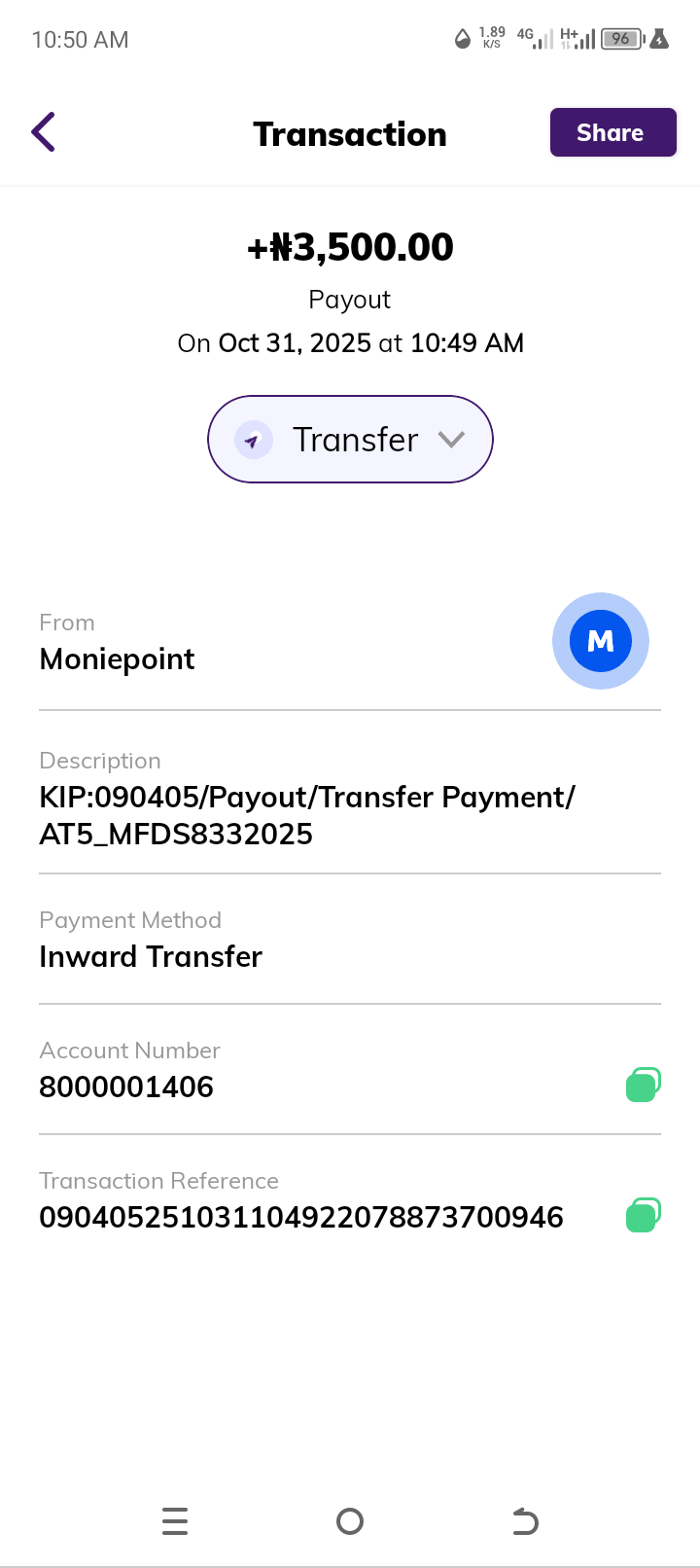Image resolution: width=700 pixels, height=1568 pixels.
Task: Copy the transaction reference
Action: (643, 1215)
